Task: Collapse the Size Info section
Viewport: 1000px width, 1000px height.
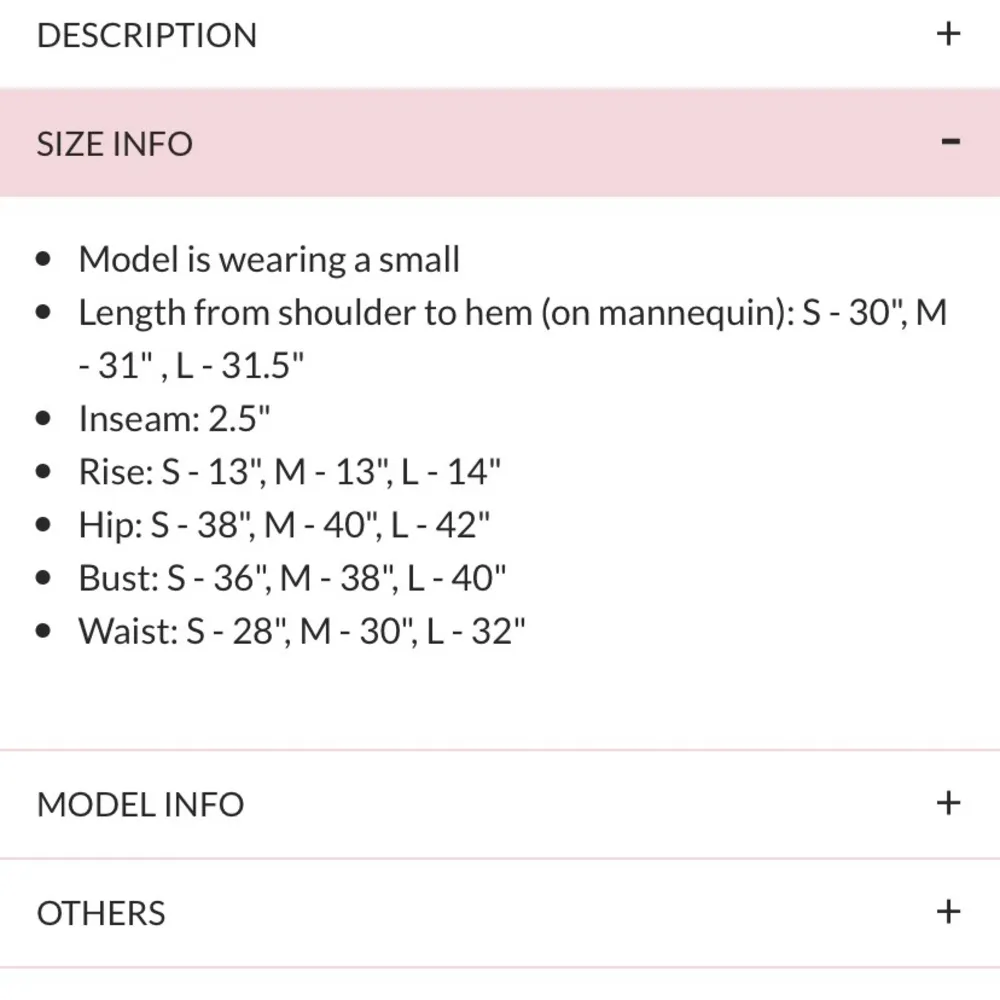Action: click(x=950, y=142)
